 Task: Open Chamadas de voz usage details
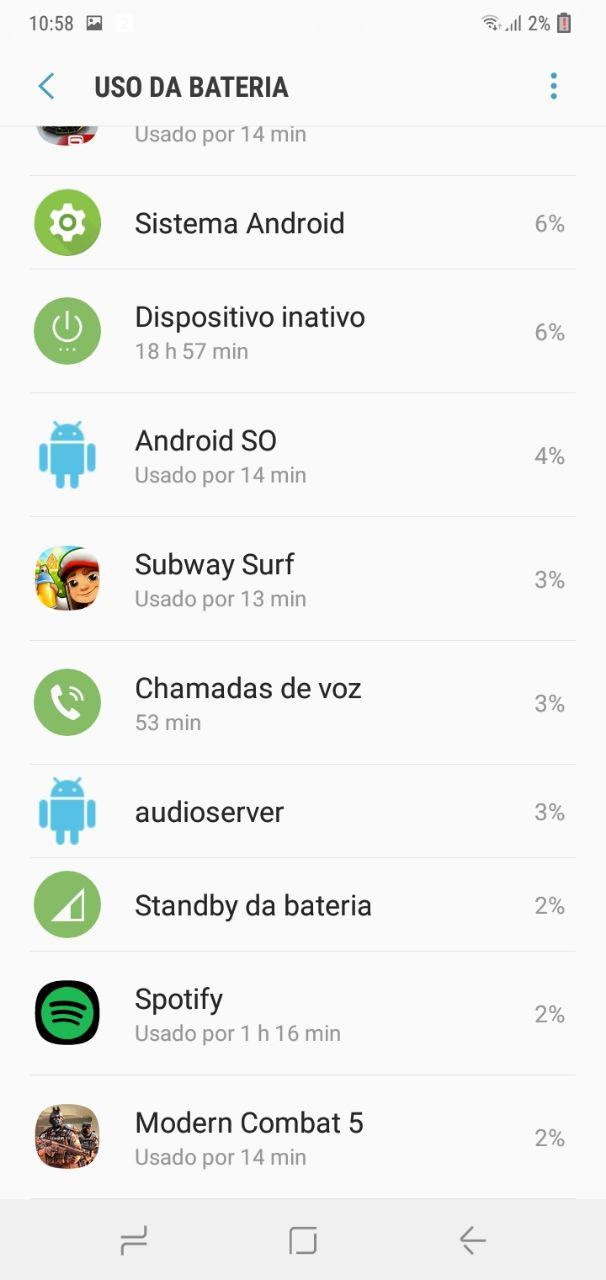pyautogui.click(x=303, y=703)
